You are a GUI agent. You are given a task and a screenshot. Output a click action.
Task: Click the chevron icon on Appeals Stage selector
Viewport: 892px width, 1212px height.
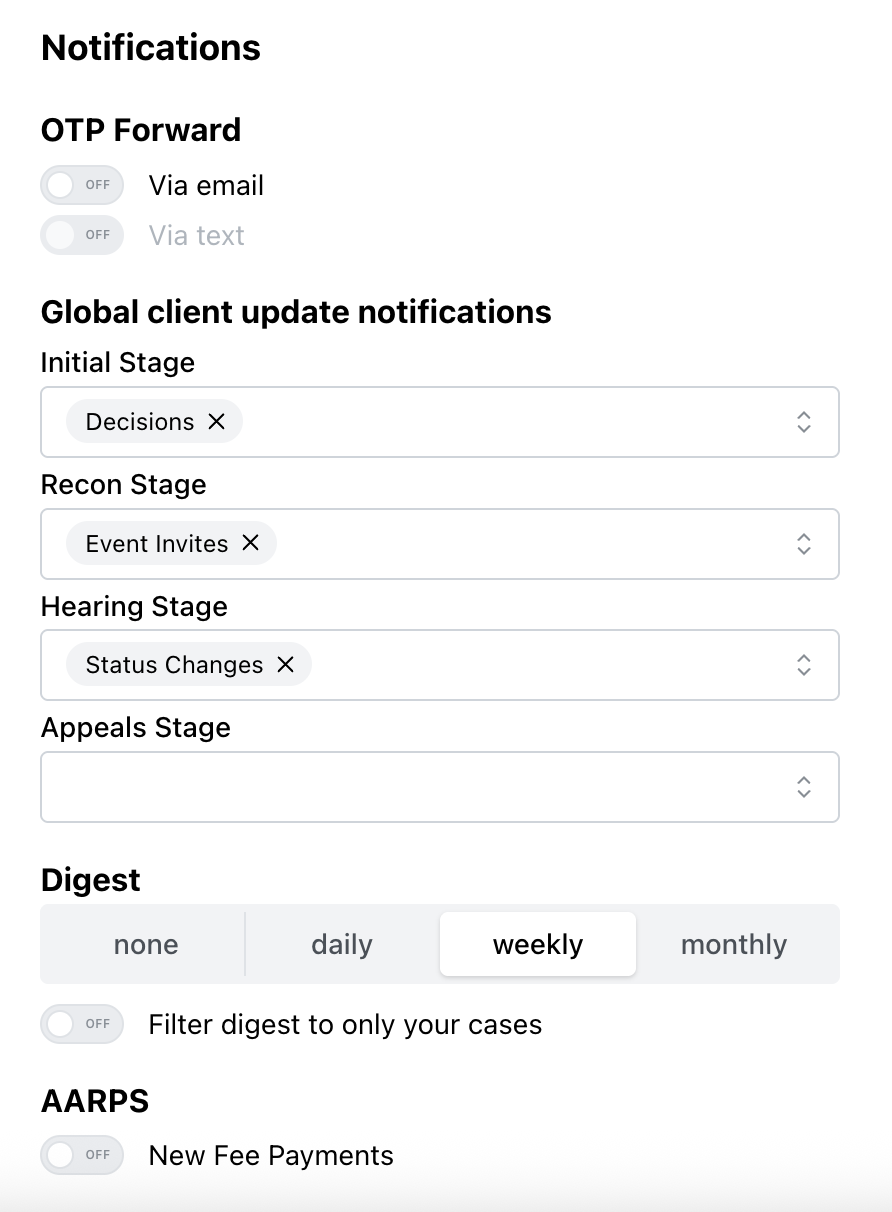click(804, 787)
